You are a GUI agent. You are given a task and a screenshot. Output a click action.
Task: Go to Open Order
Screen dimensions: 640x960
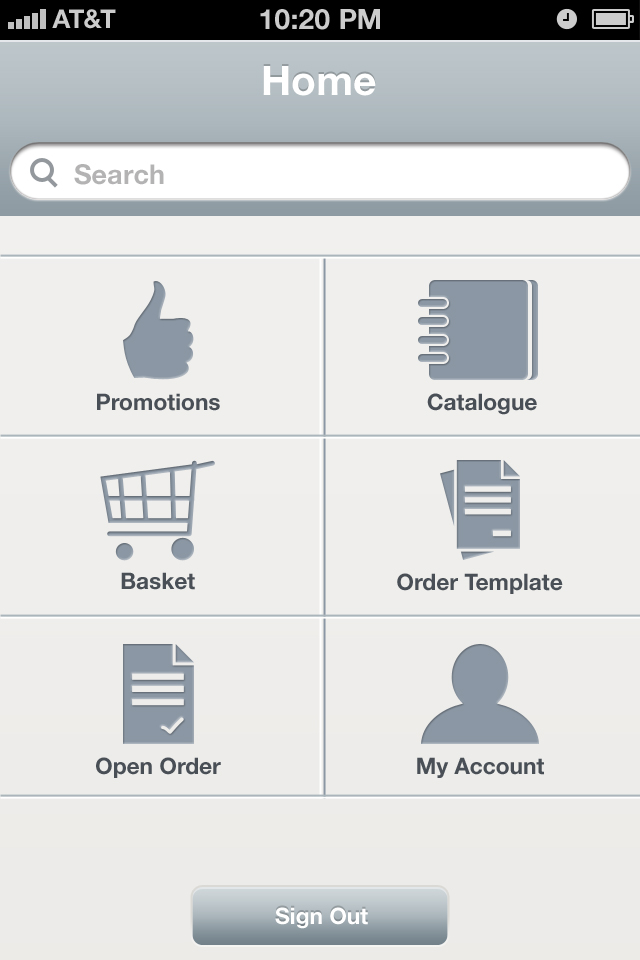[x=159, y=708]
